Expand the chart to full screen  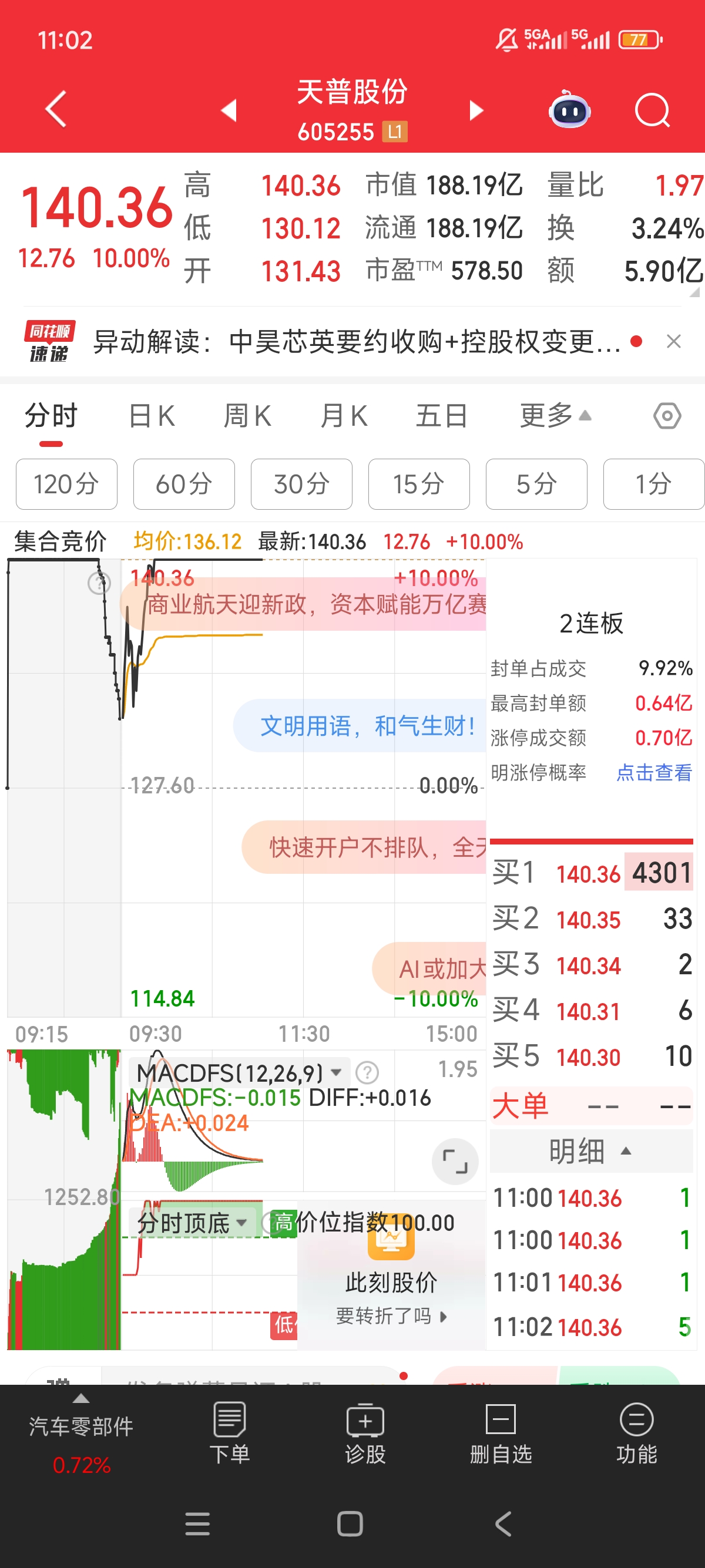pyautogui.click(x=455, y=1162)
